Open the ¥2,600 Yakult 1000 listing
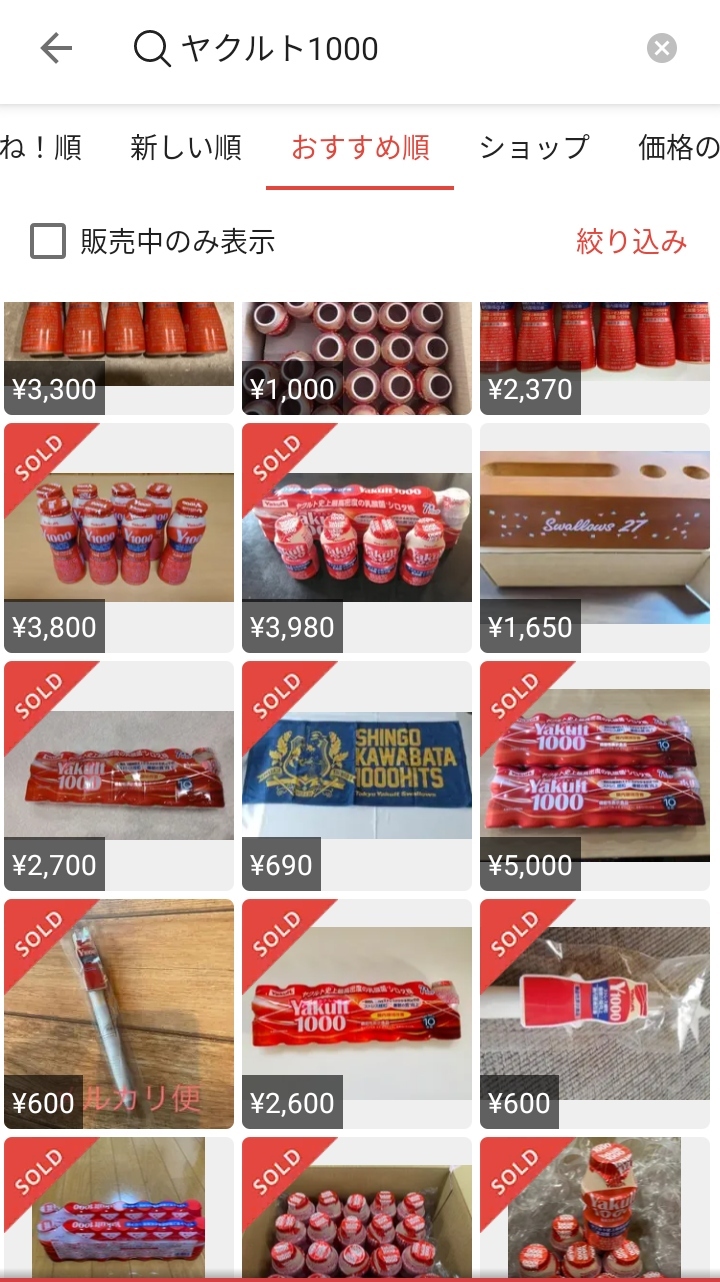 (x=356, y=1013)
